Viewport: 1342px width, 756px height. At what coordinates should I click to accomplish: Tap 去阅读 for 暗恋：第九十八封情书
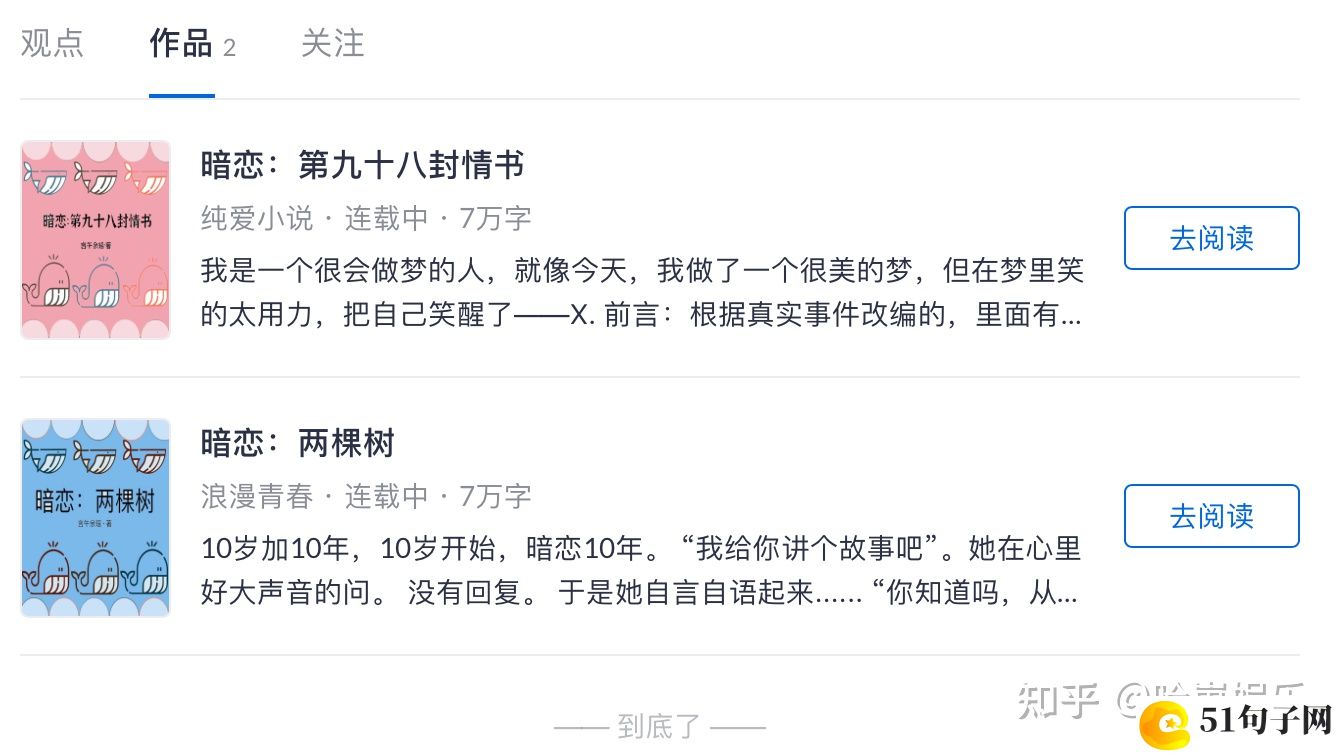tap(1211, 238)
